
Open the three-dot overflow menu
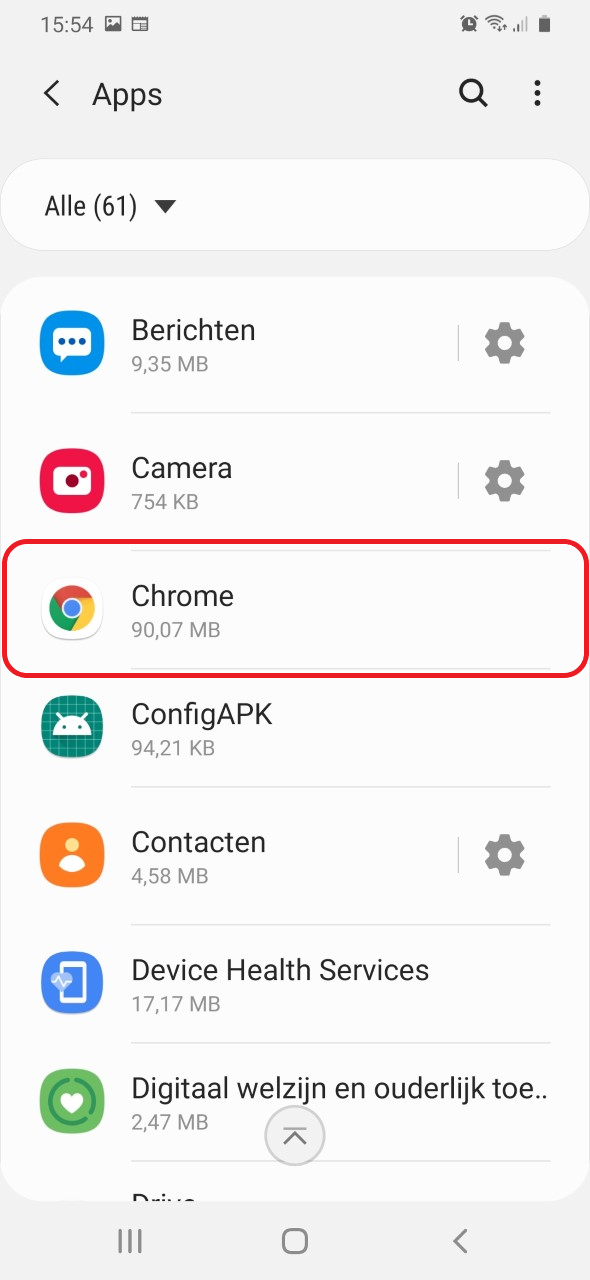[537, 94]
